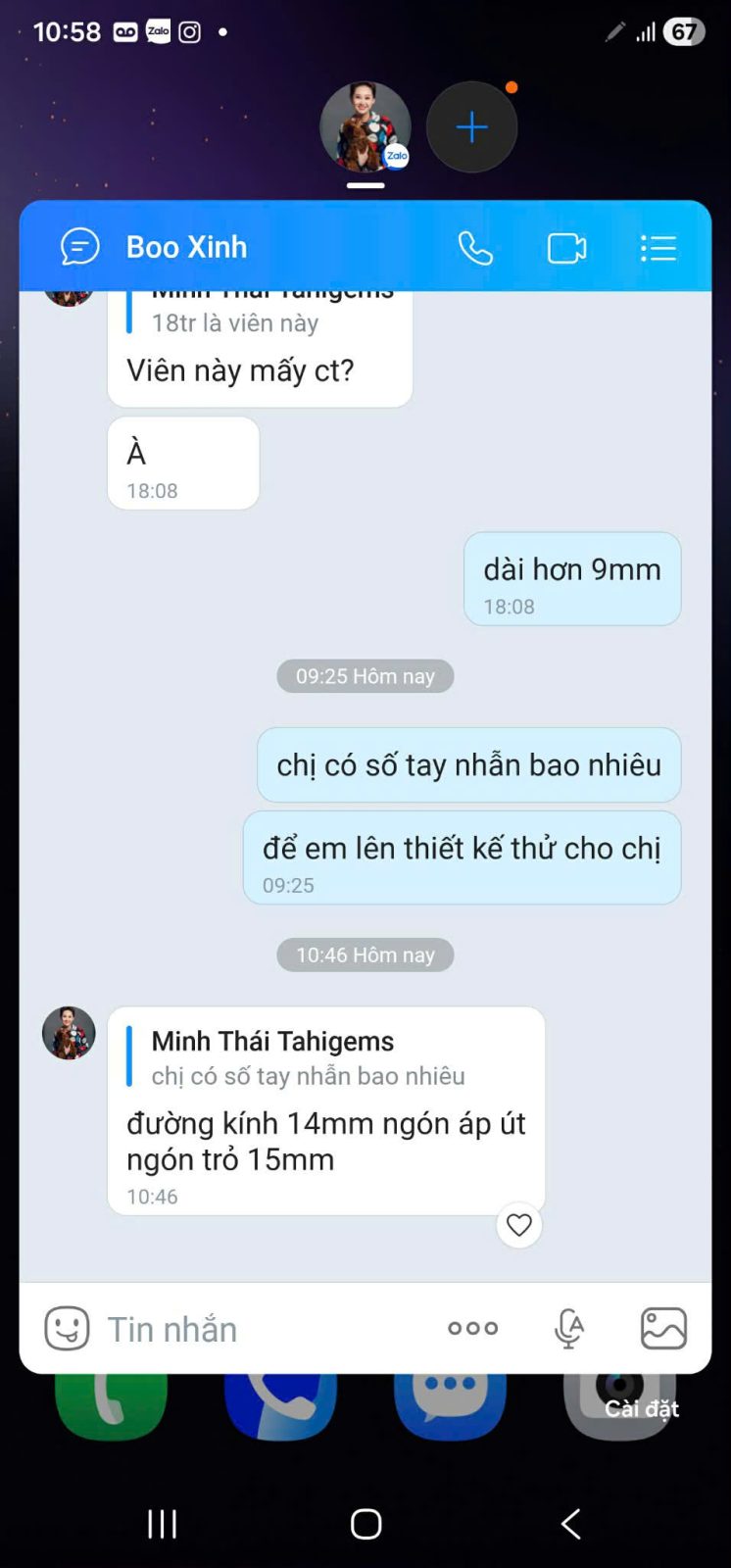Image resolution: width=731 pixels, height=1568 pixels.
Task: Open the image gallery picker
Action: [663, 1329]
